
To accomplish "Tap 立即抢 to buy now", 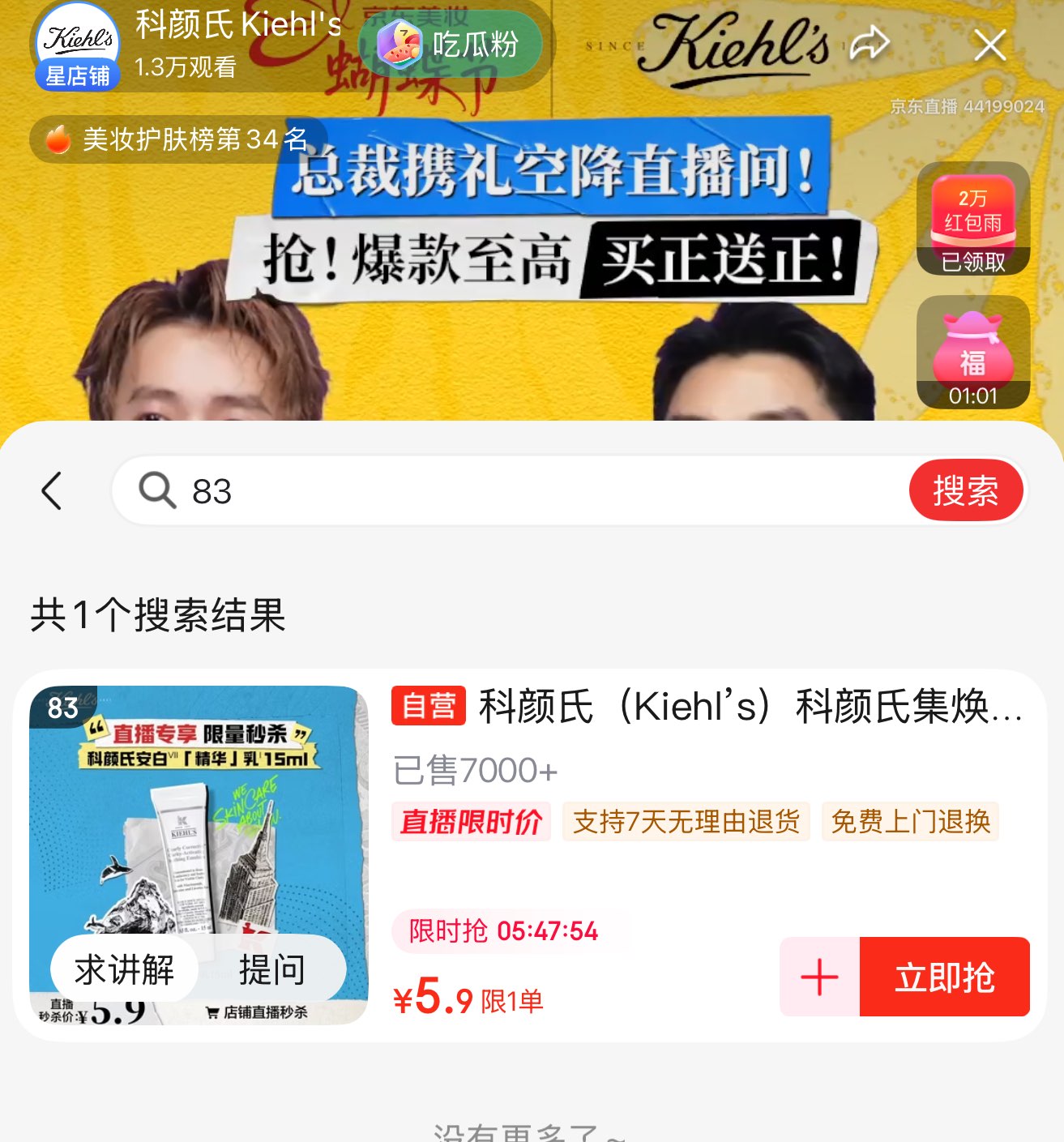I will pyautogui.click(x=944, y=977).
